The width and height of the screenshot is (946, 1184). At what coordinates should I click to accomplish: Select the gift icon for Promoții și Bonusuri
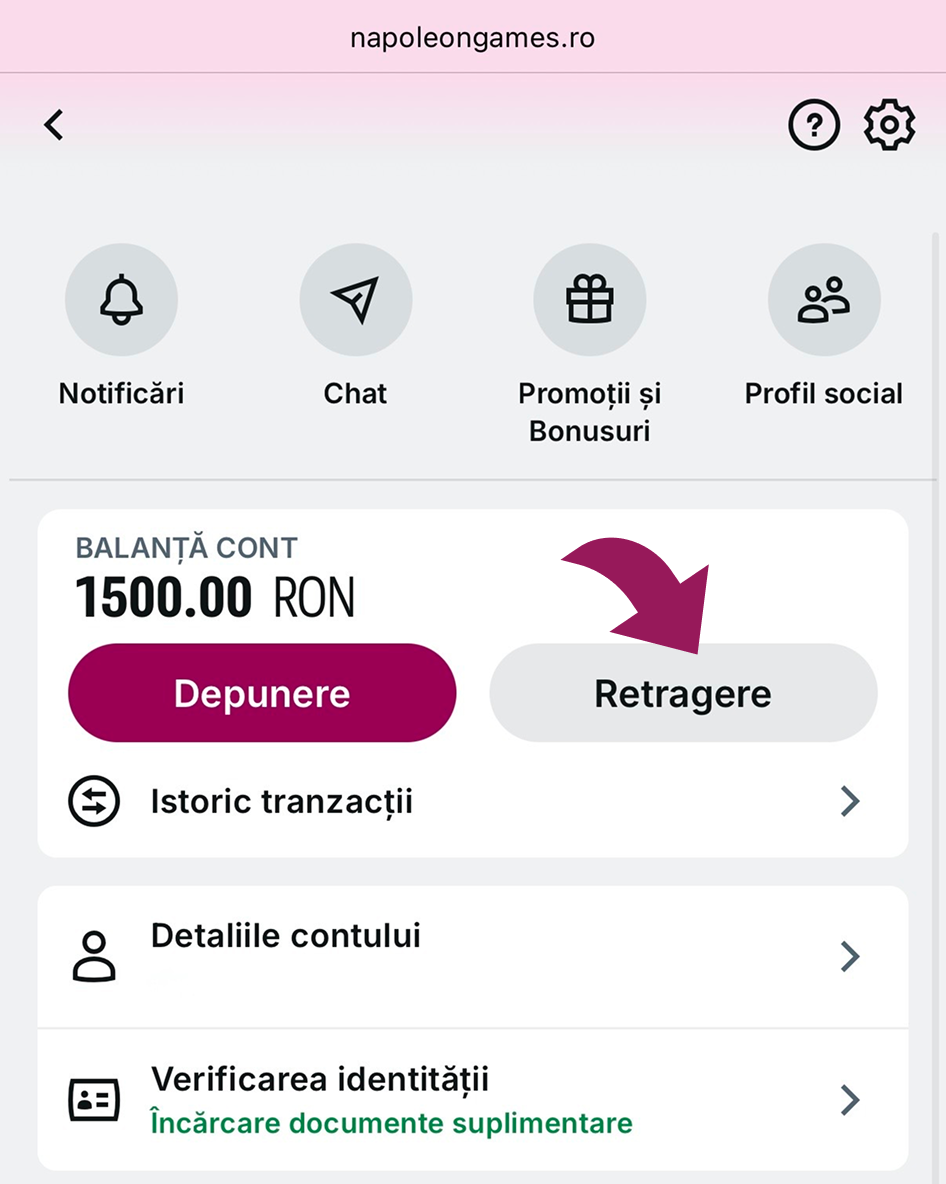click(x=590, y=299)
